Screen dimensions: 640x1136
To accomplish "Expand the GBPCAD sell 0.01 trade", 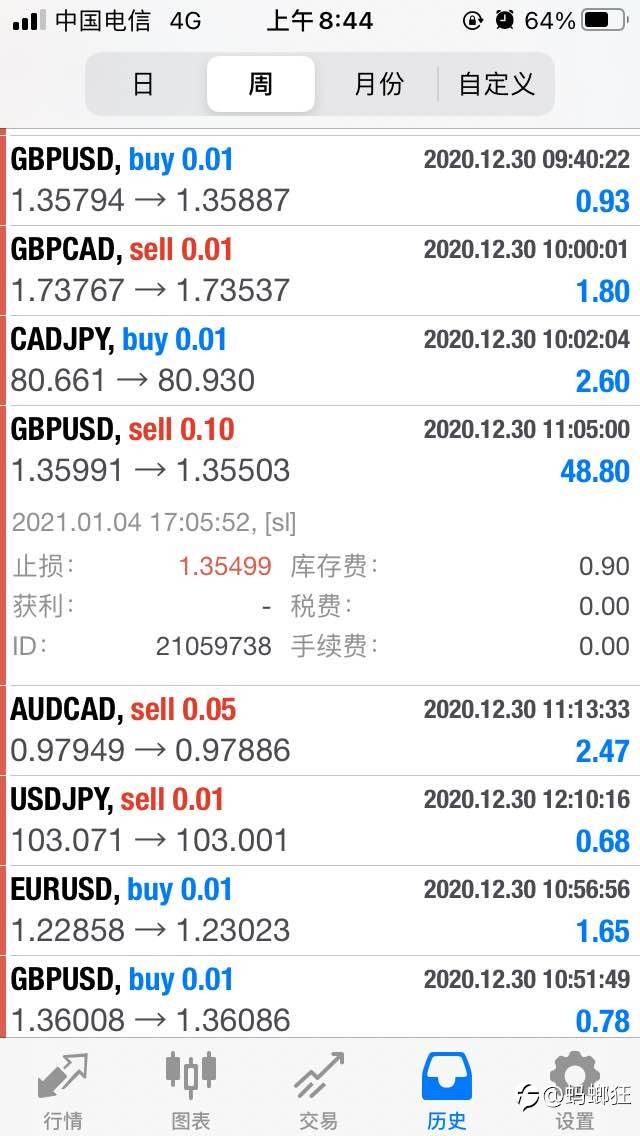I will [x=320, y=270].
